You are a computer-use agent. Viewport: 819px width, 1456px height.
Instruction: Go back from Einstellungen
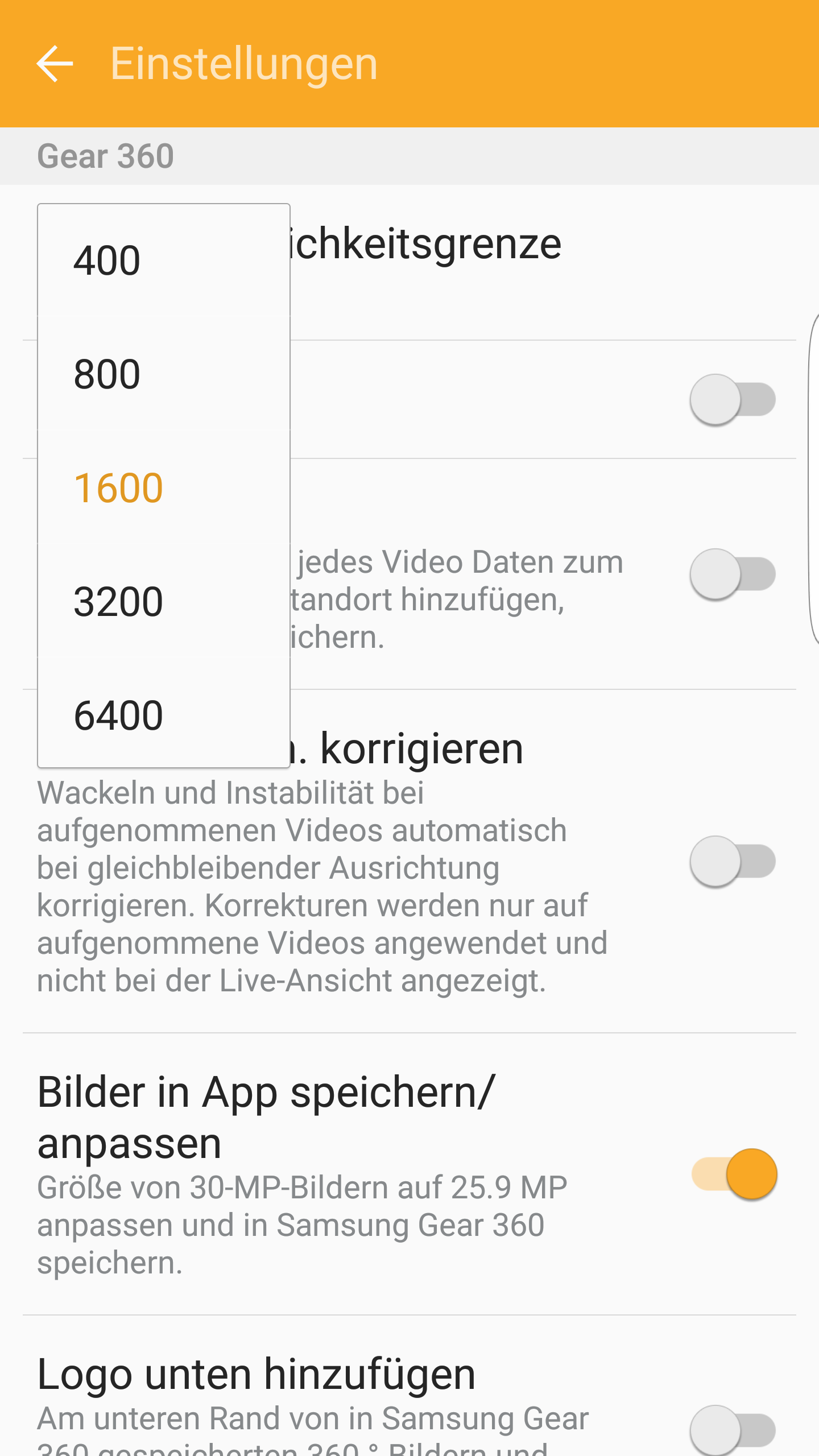55,64
